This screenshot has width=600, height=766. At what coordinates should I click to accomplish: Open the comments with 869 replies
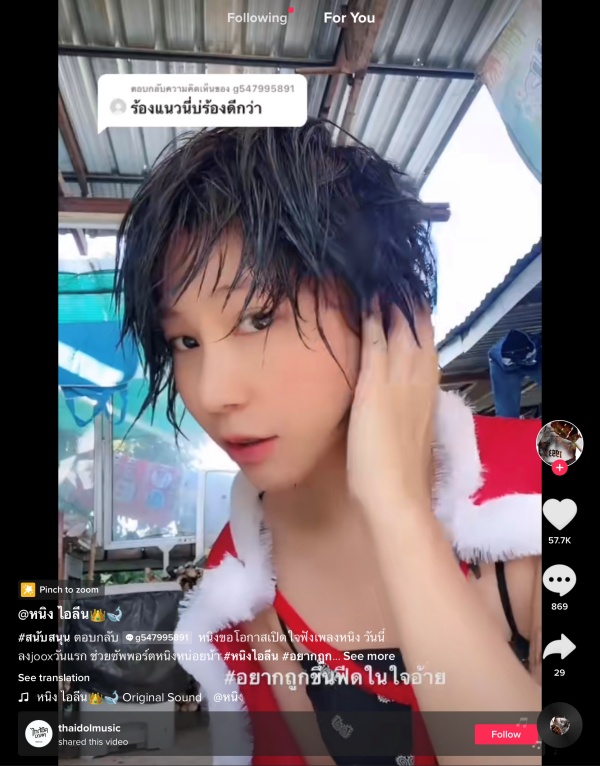point(559,581)
